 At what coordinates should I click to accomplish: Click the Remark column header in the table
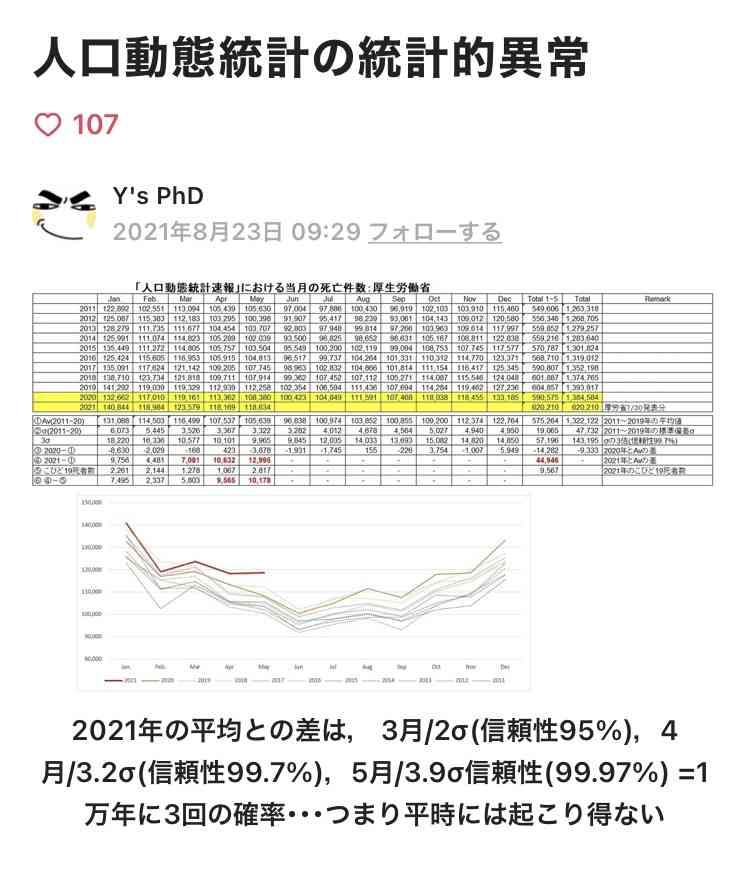pos(655,297)
